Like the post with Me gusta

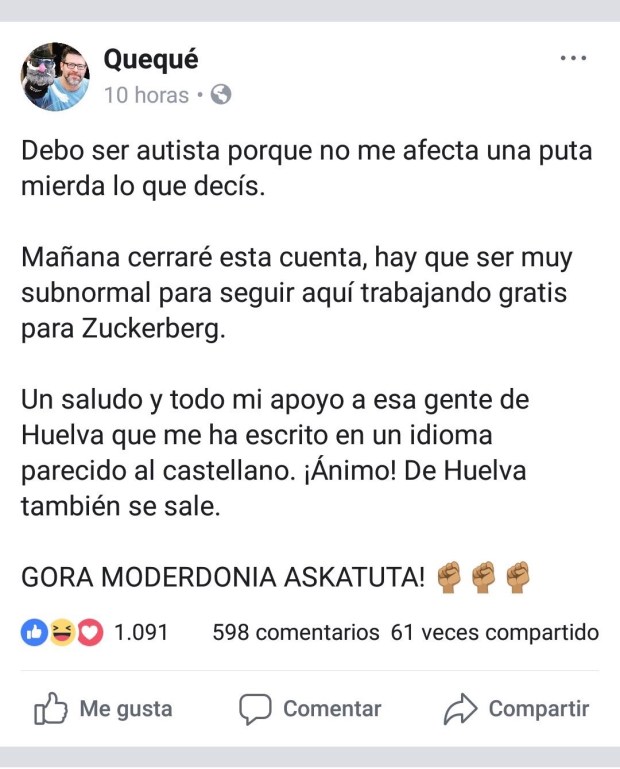[x=103, y=709]
